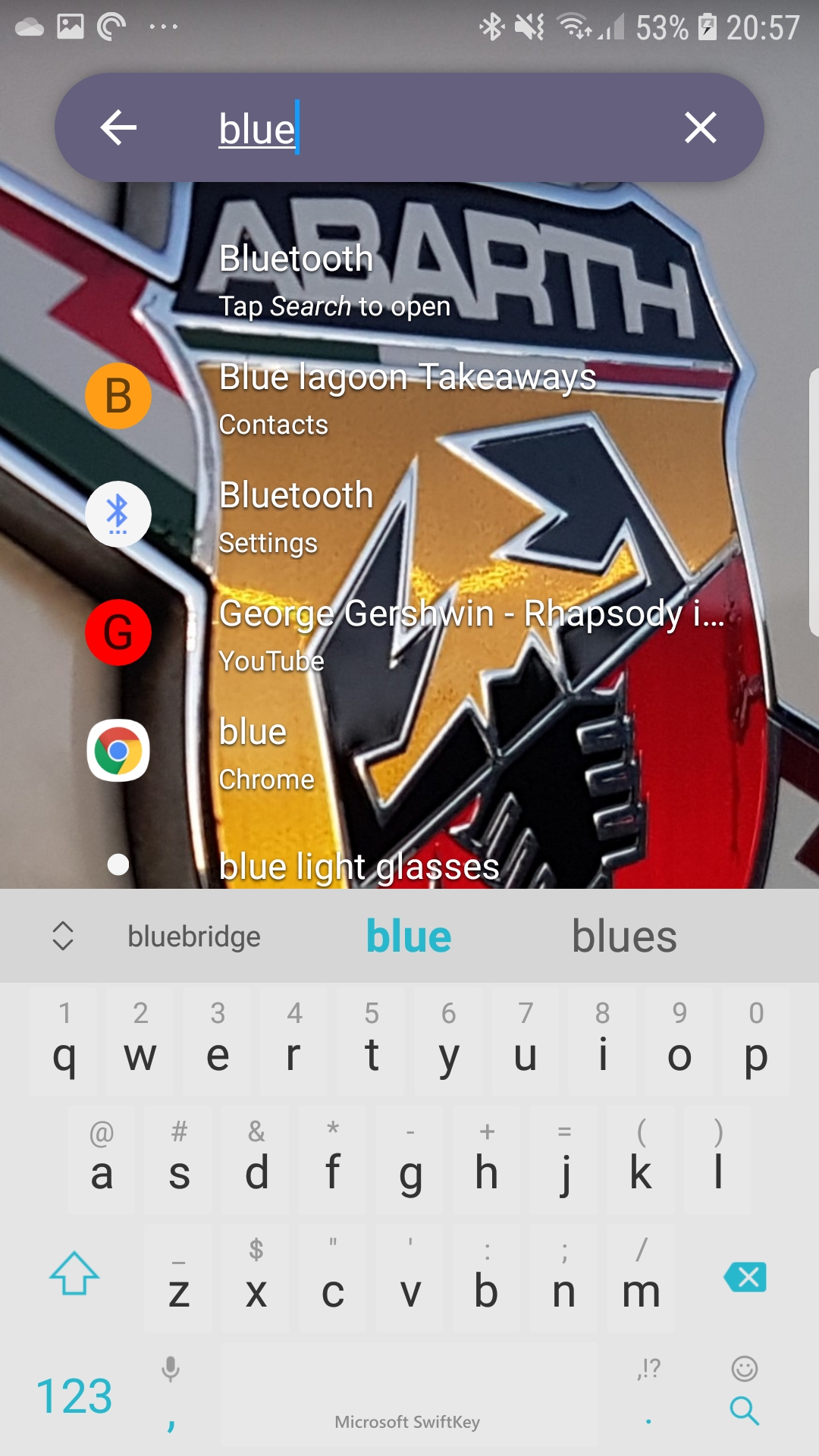Hit the keyboard search key

pos(744,1410)
